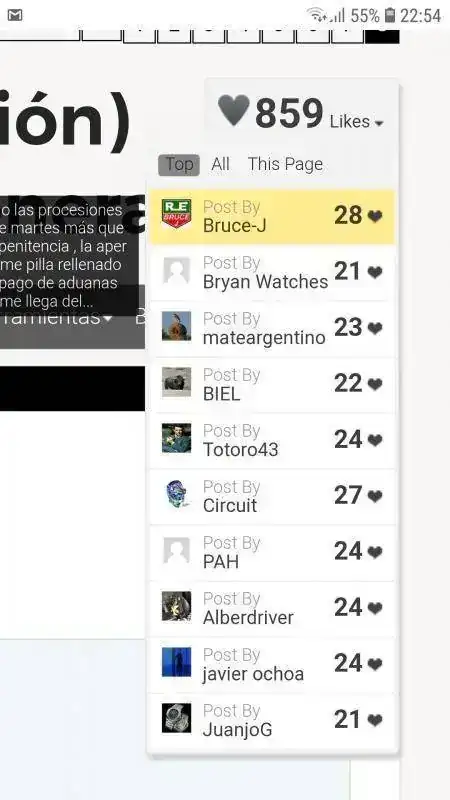Open the top post by Bruce-J
Screen dimensions: 450x800
(x=272, y=216)
